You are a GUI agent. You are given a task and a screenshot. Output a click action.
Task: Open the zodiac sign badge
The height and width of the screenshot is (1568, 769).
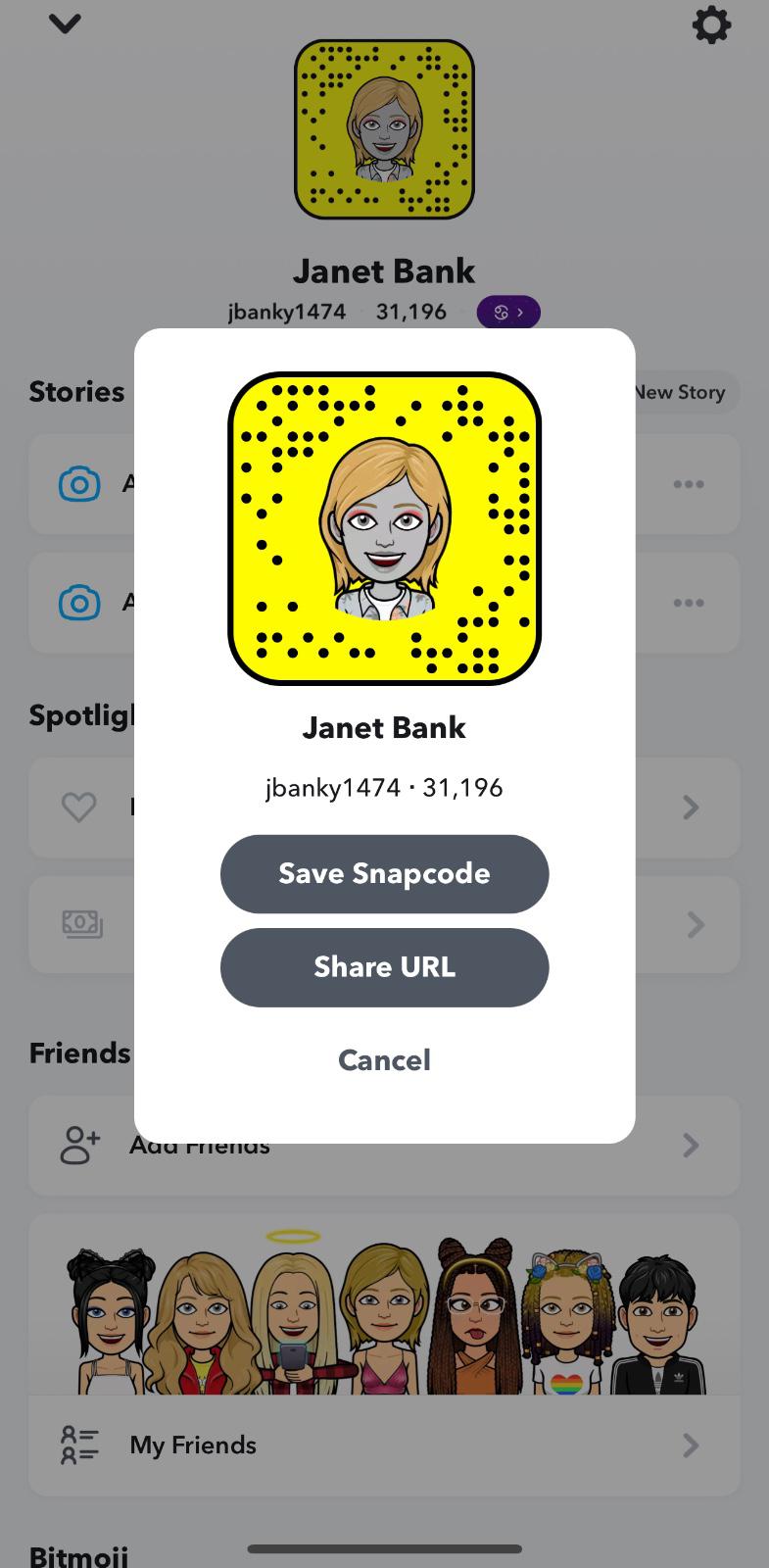coord(508,312)
